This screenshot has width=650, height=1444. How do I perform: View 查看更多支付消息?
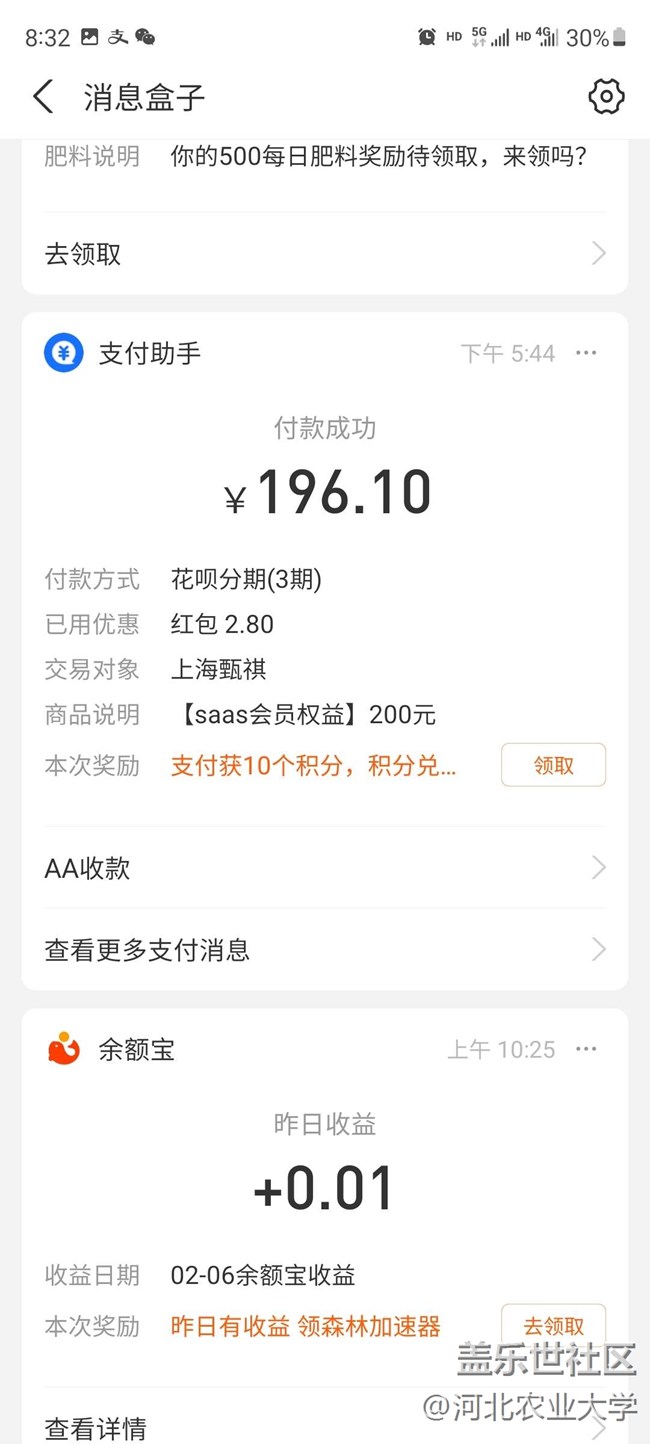[324, 950]
